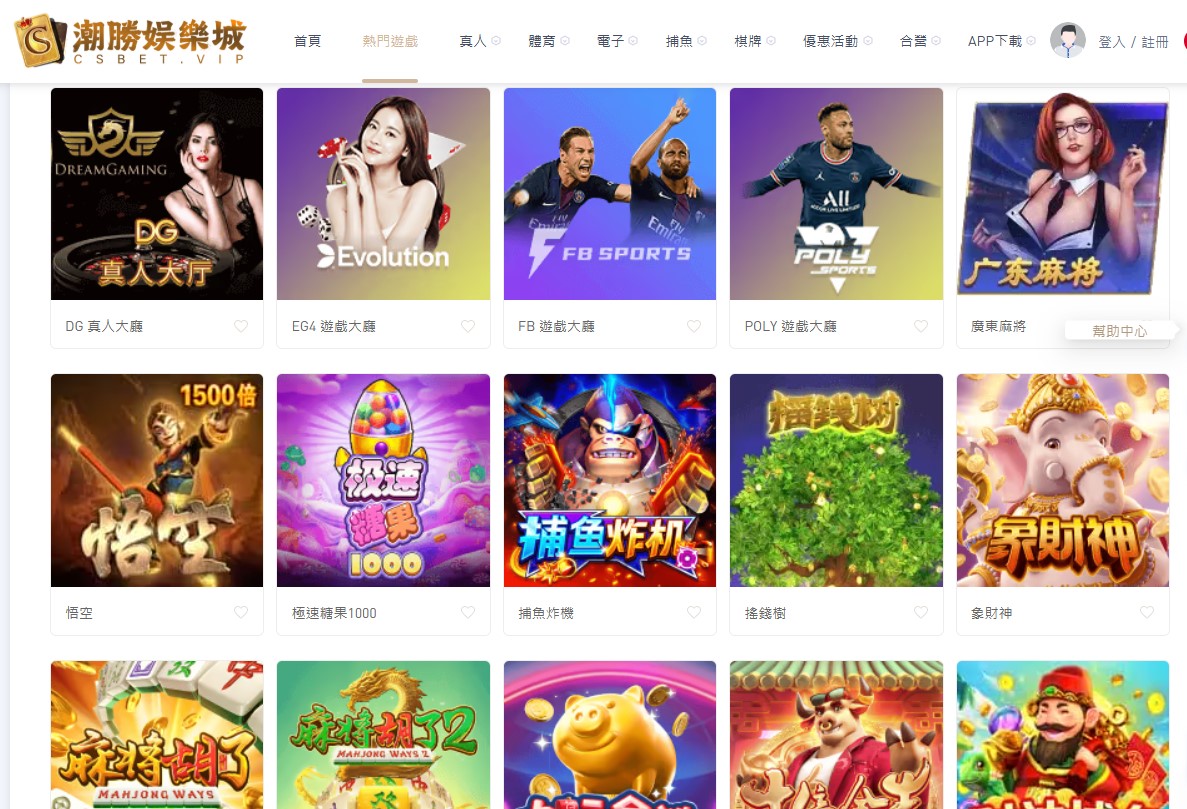
Task: Expand the 體育 menu
Action: [x=548, y=41]
